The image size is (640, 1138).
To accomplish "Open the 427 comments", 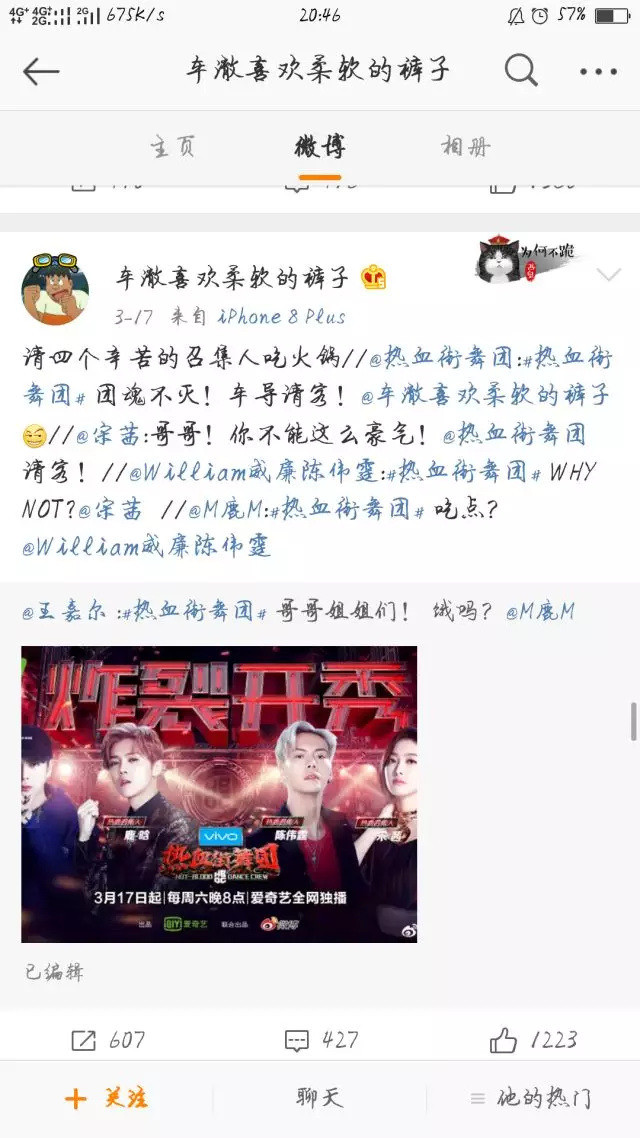I will point(320,1040).
